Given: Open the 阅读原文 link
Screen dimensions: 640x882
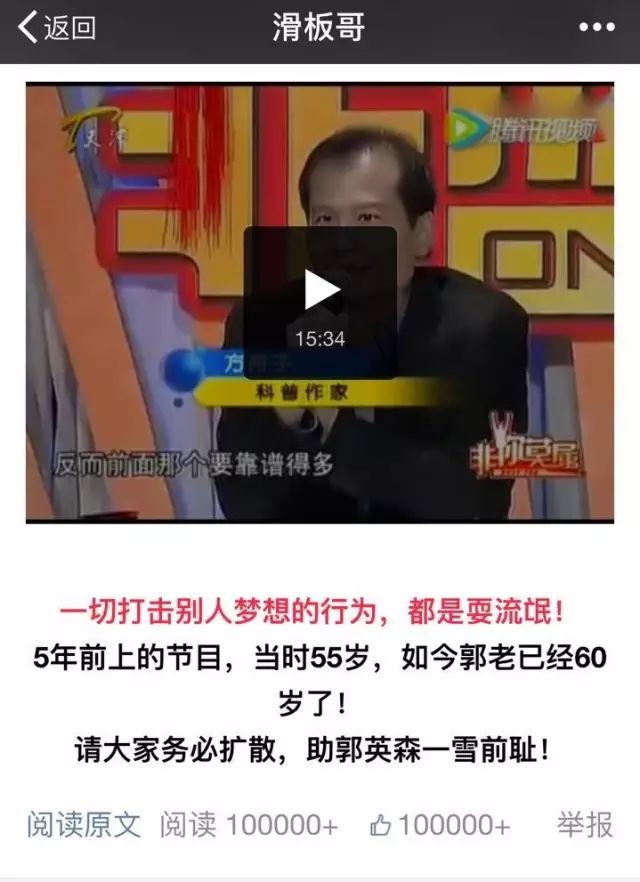Looking at the screenshot, I should pos(83,825).
